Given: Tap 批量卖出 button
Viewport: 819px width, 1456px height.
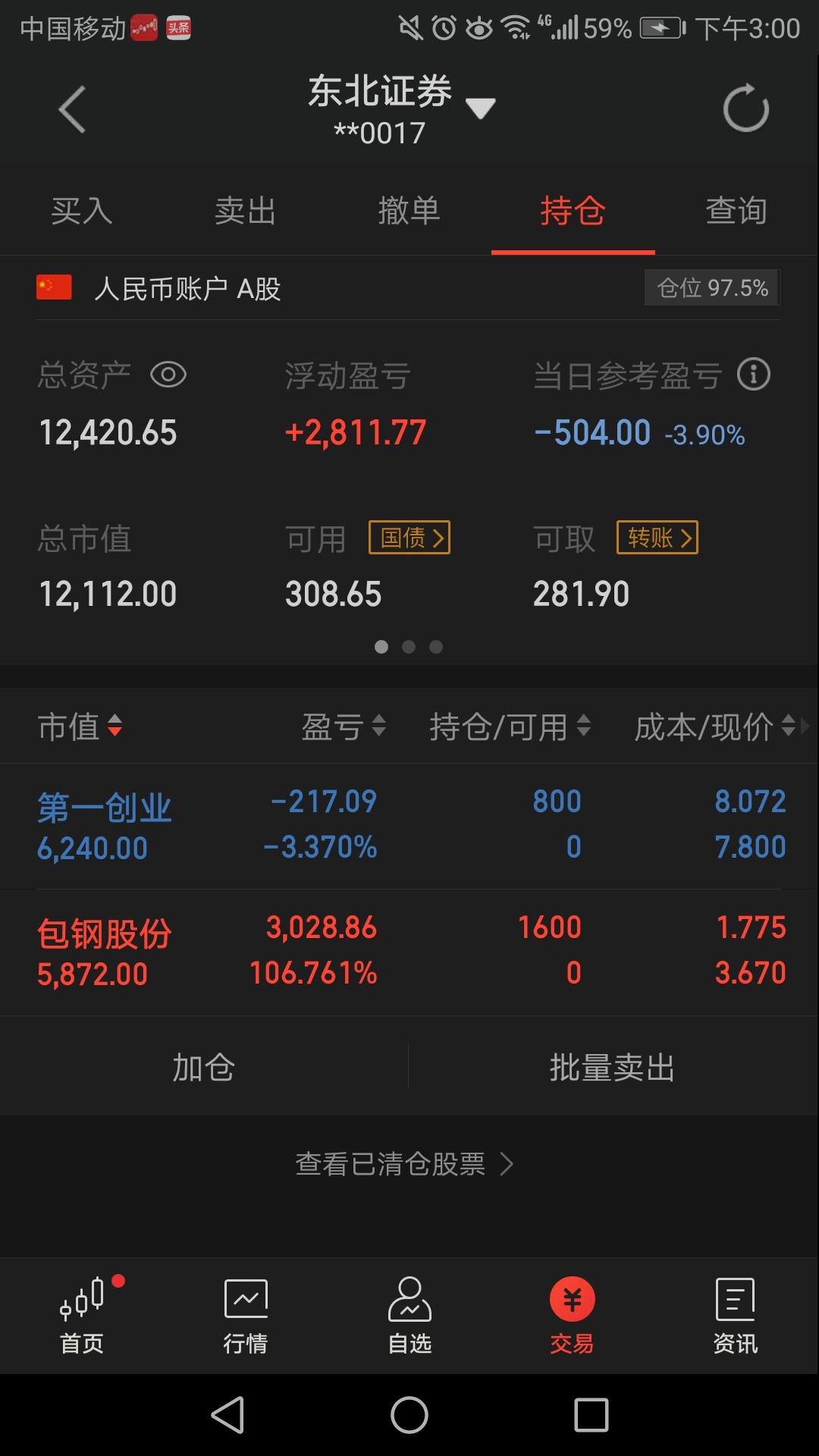Looking at the screenshot, I should [x=613, y=1068].
